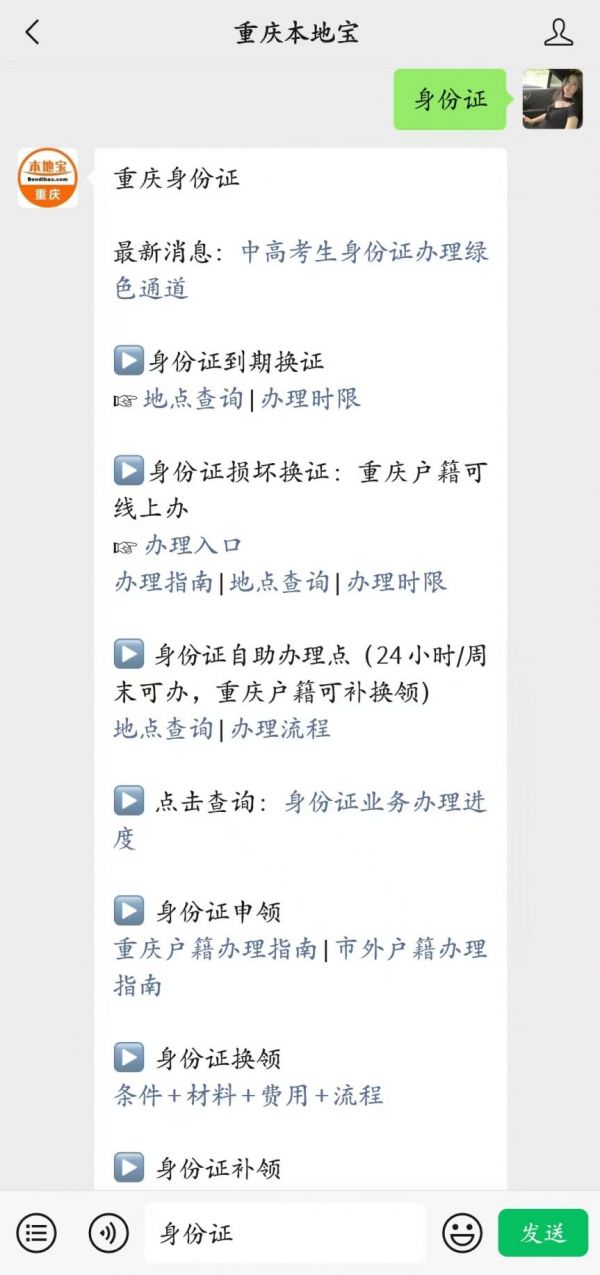The width and height of the screenshot is (600, 1275).
Task: Switch to voice input mode
Action: tap(108, 1233)
